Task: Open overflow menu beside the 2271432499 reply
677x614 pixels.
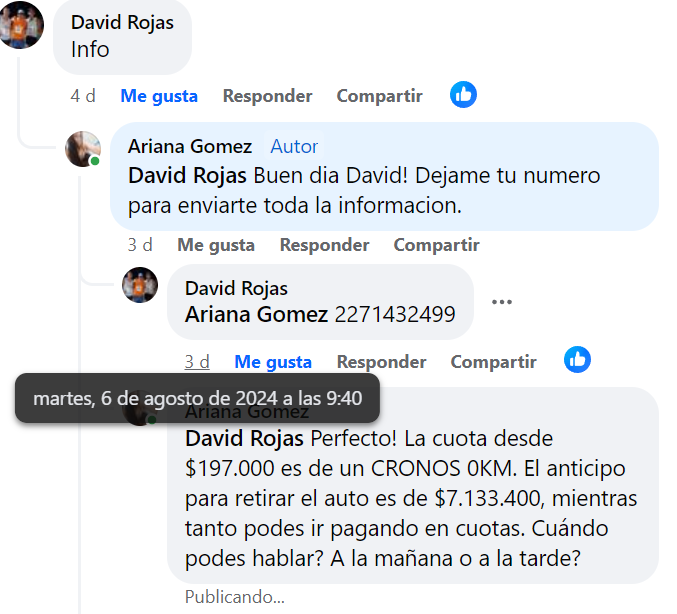Action: 502,302
